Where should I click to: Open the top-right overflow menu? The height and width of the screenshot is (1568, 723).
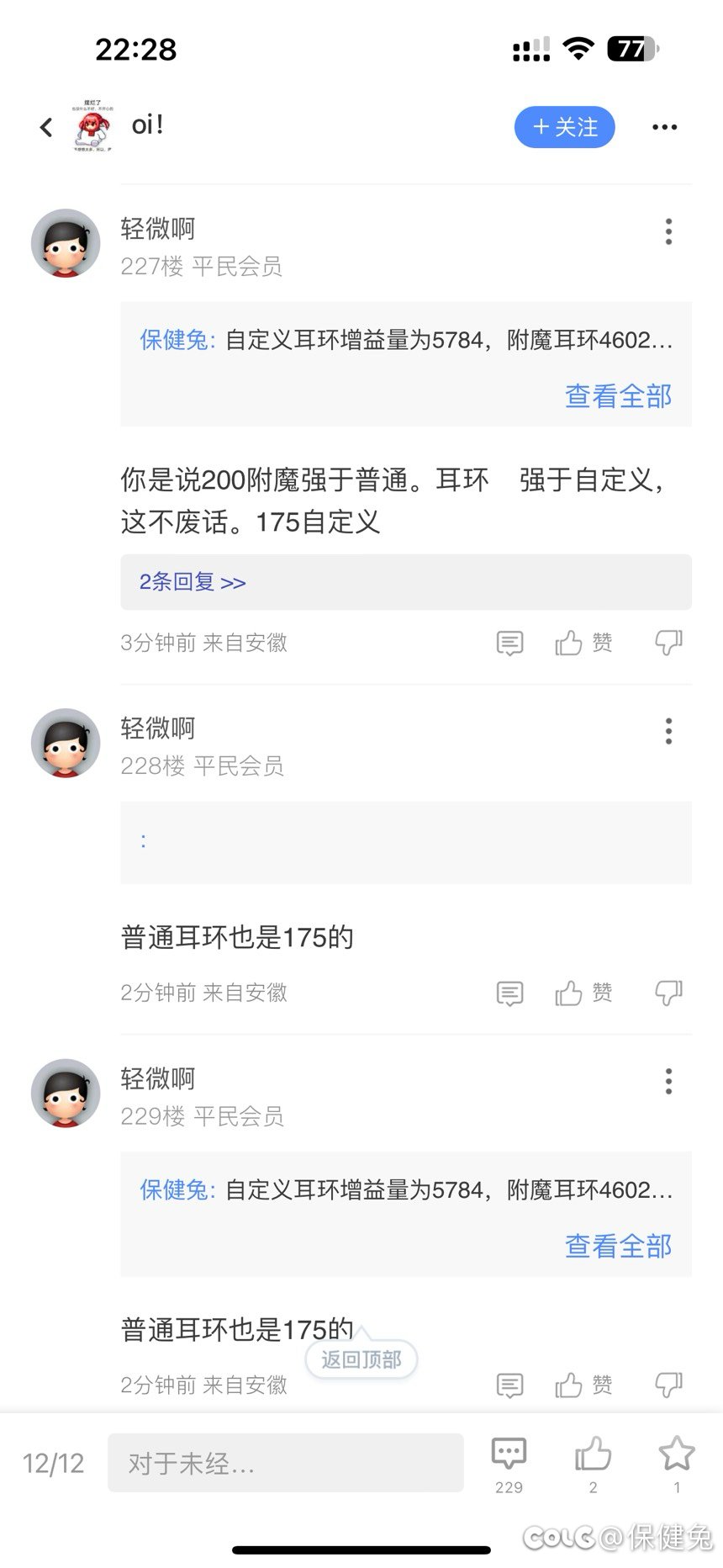click(x=664, y=127)
